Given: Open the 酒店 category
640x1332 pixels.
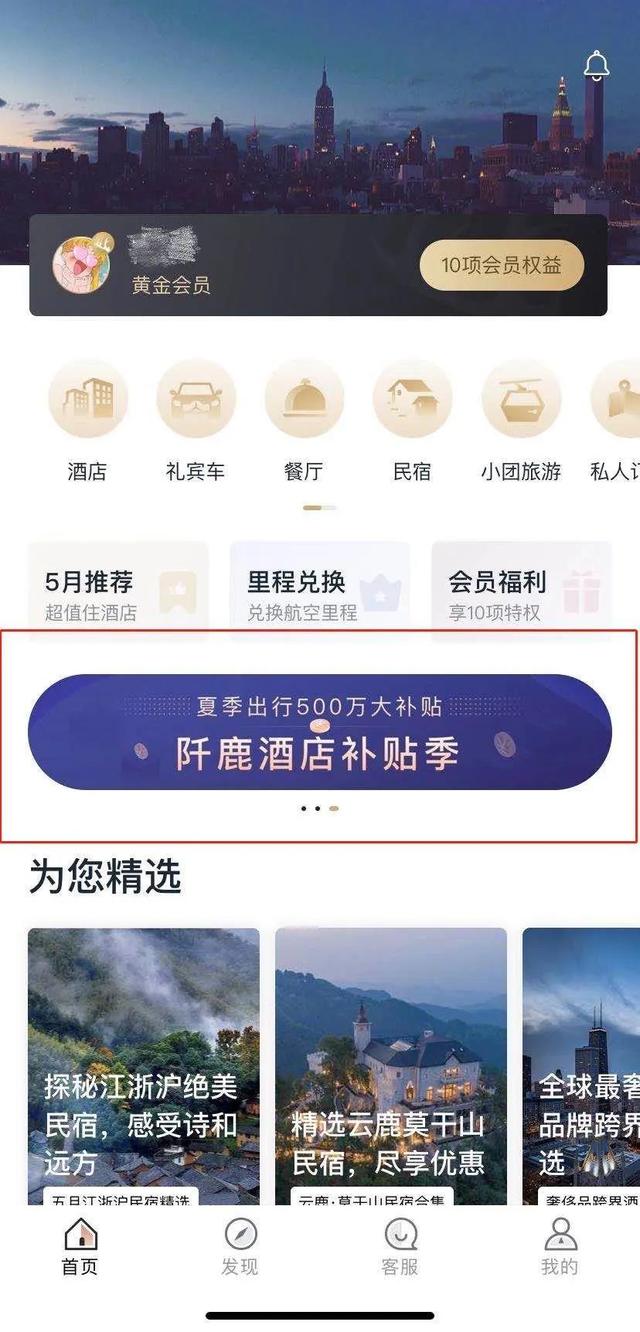Looking at the screenshot, I should [x=88, y=400].
